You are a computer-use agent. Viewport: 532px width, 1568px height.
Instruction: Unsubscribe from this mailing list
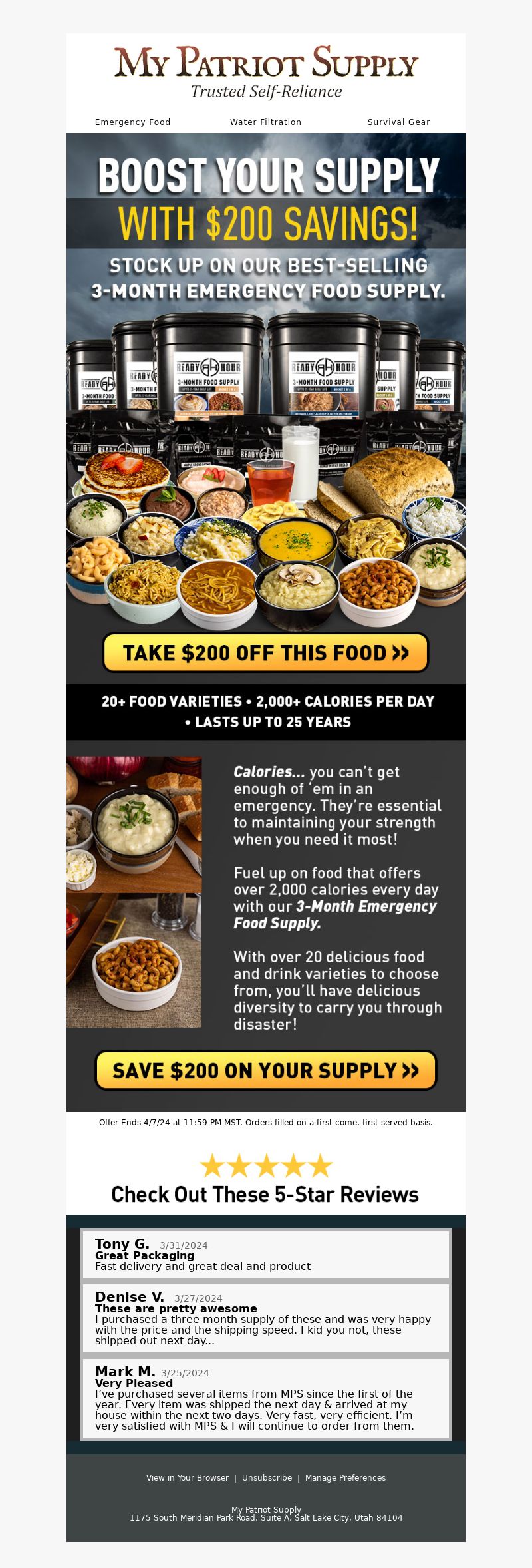pos(267,1477)
